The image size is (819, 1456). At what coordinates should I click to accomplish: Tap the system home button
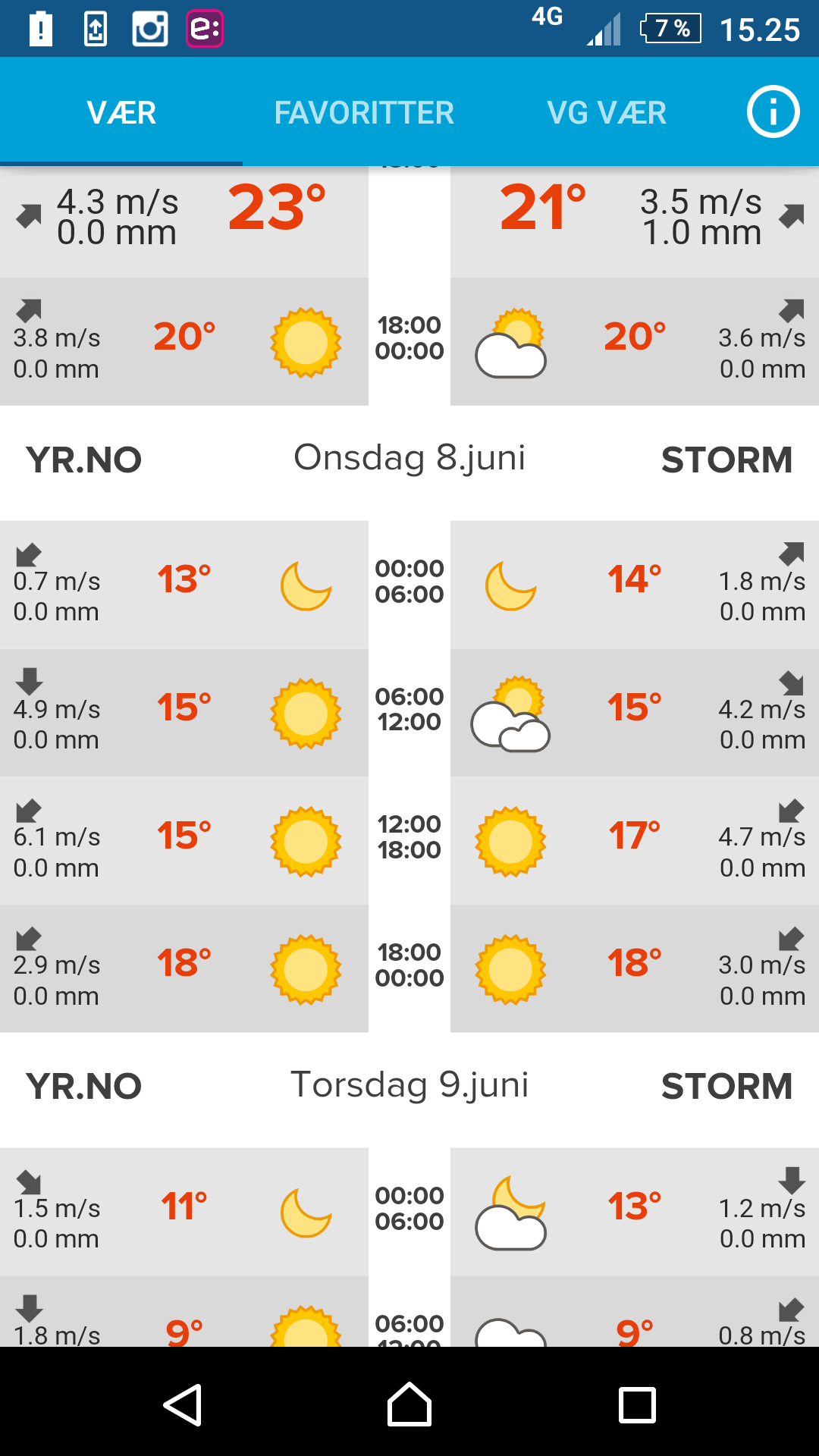[409, 1404]
